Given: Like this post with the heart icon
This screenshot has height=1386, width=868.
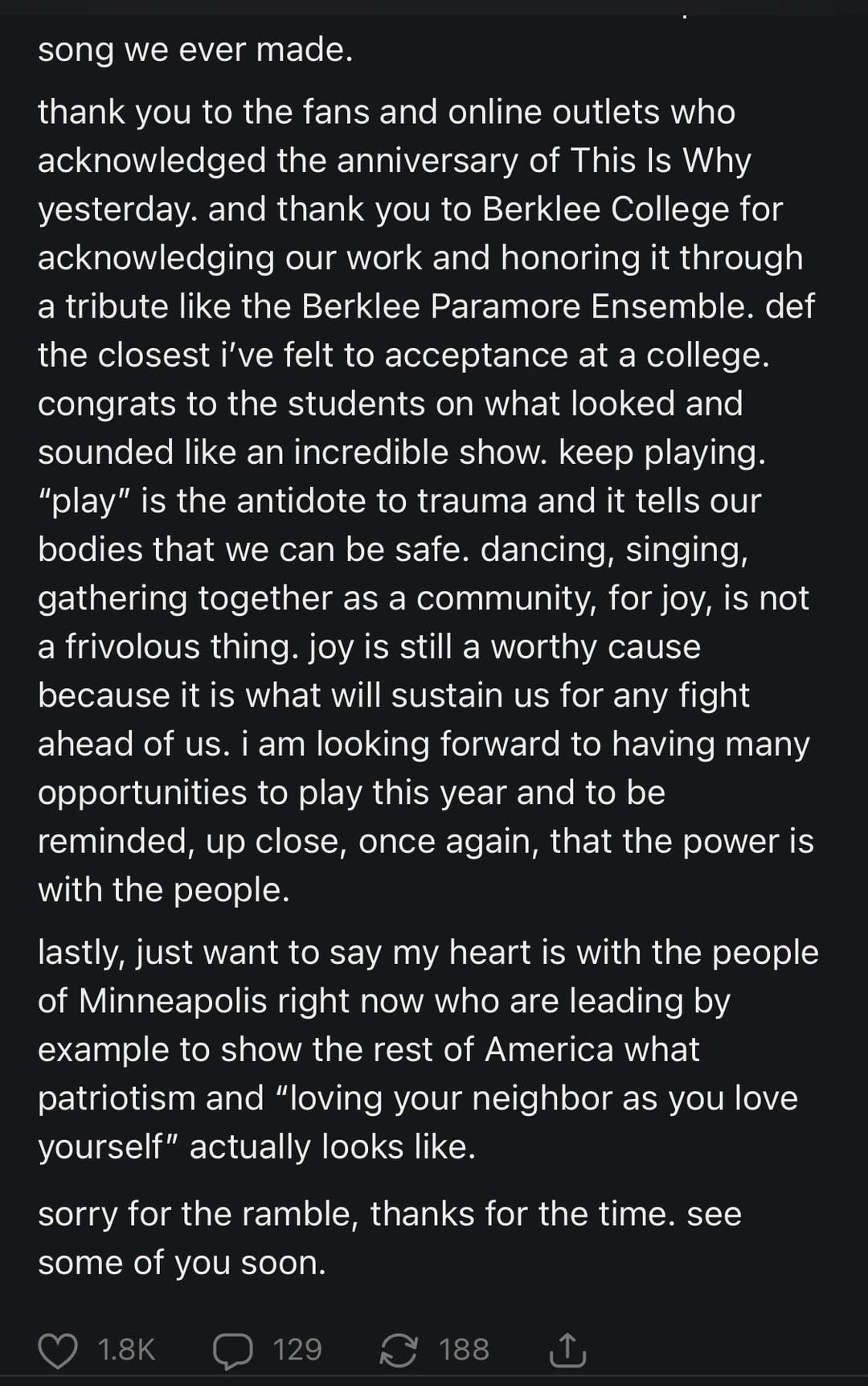Looking at the screenshot, I should point(59,1350).
